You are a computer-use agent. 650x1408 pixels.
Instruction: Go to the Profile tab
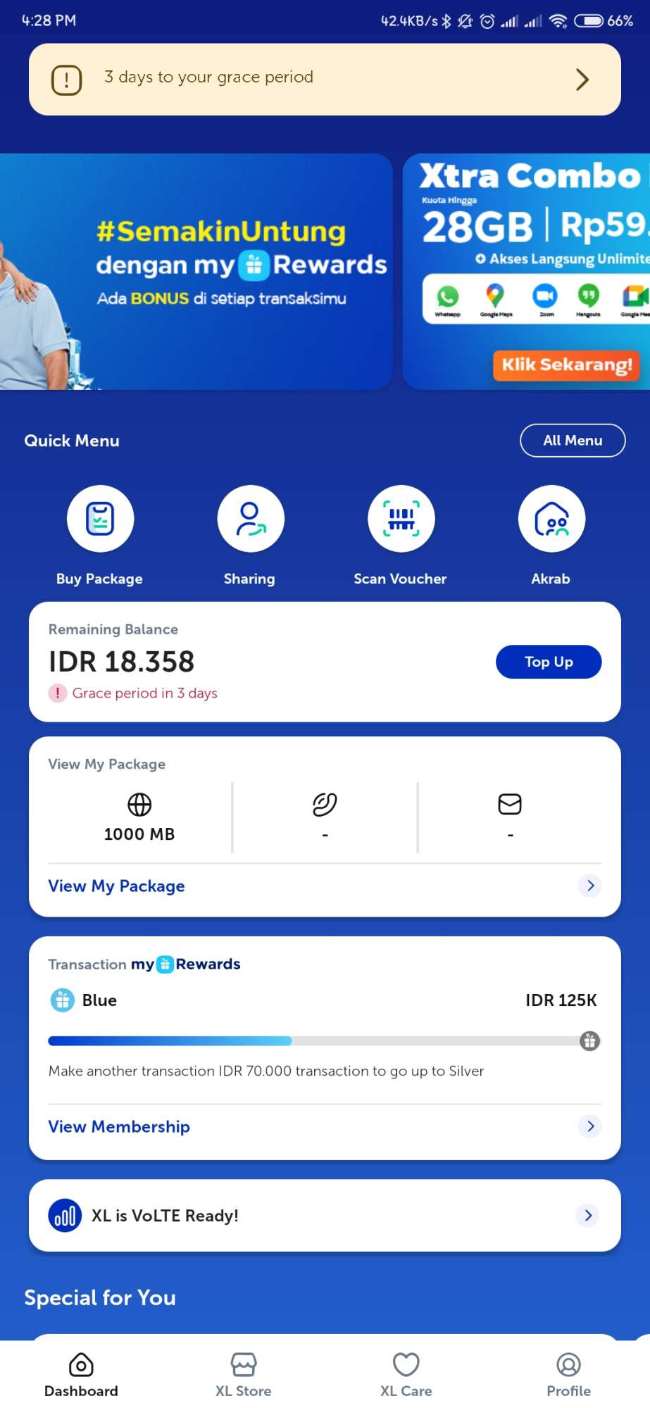pyautogui.click(x=568, y=1375)
